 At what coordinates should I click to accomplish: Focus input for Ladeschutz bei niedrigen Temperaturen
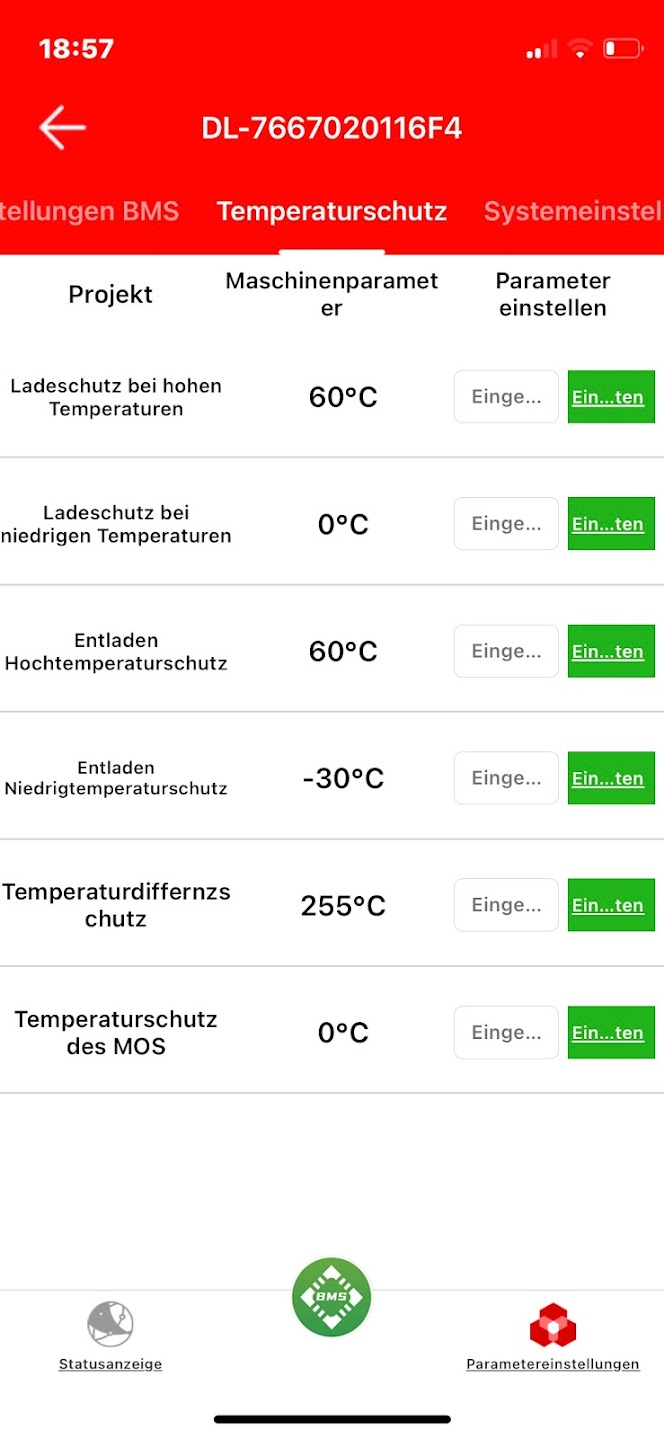(506, 524)
